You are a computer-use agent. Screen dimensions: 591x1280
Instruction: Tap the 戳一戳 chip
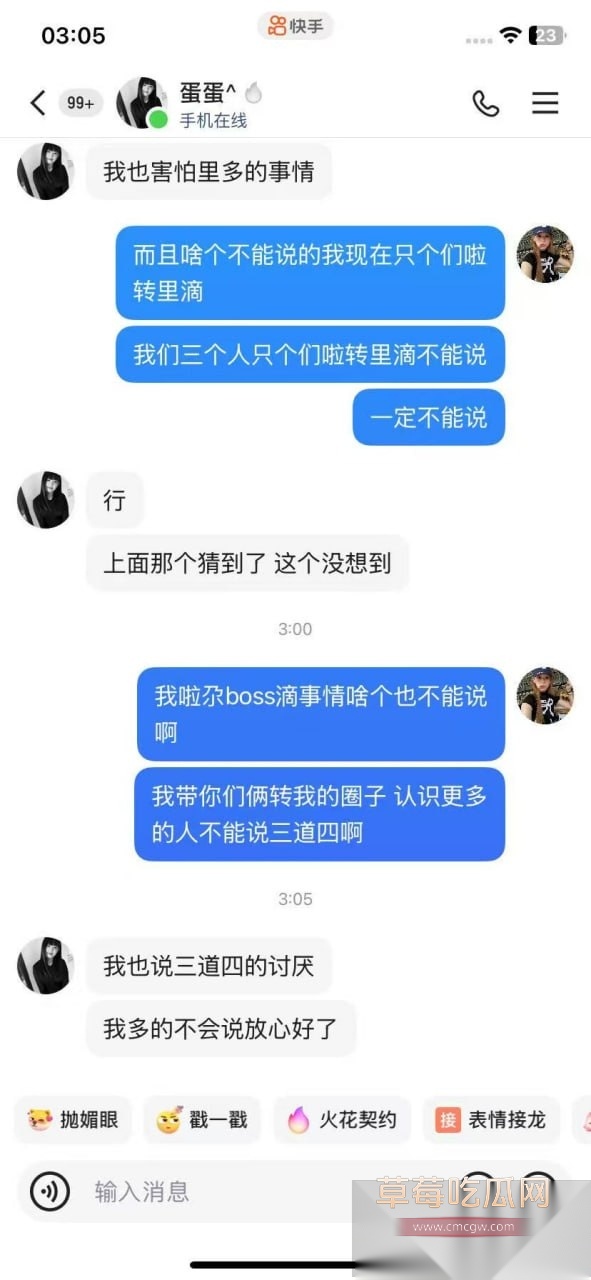click(x=202, y=1120)
